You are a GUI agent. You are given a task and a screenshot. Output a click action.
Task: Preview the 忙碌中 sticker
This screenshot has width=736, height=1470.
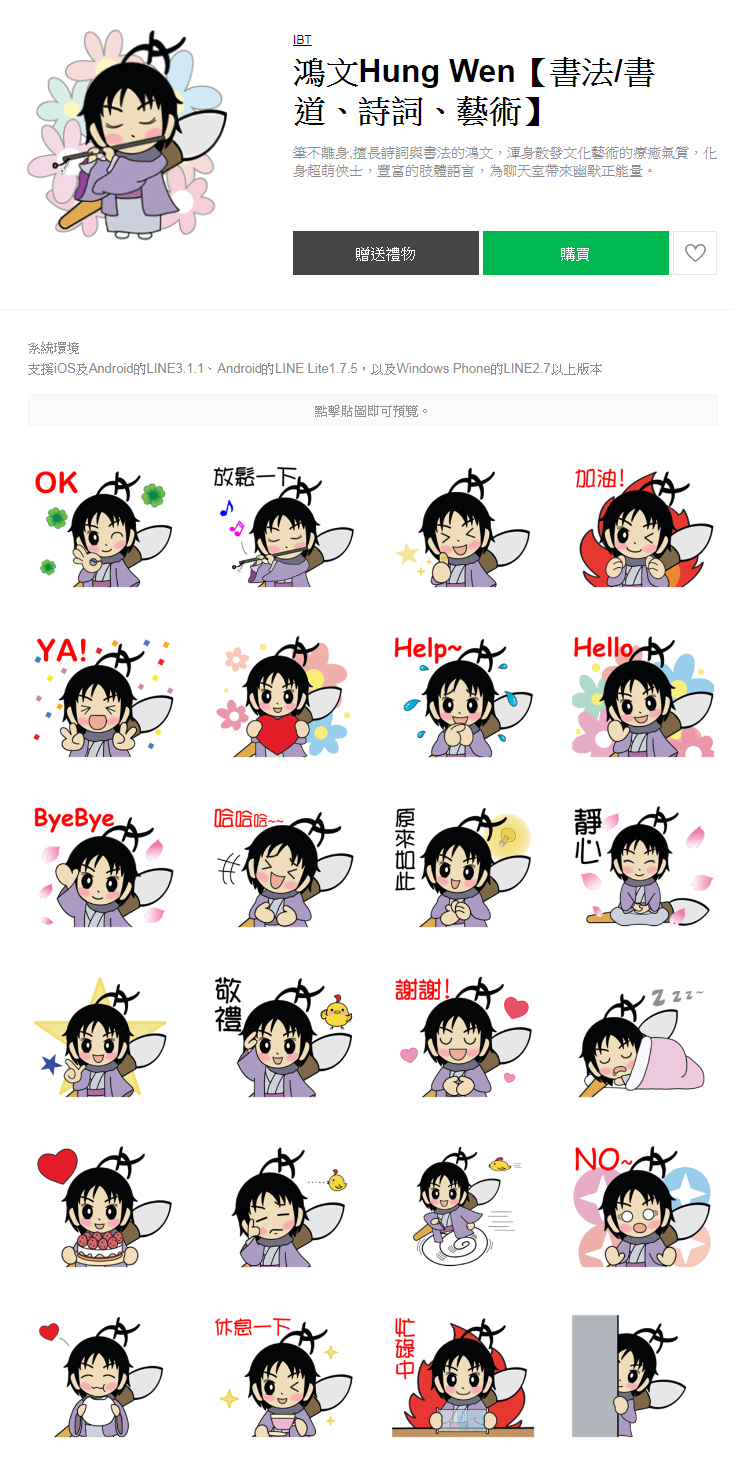pos(461,1375)
